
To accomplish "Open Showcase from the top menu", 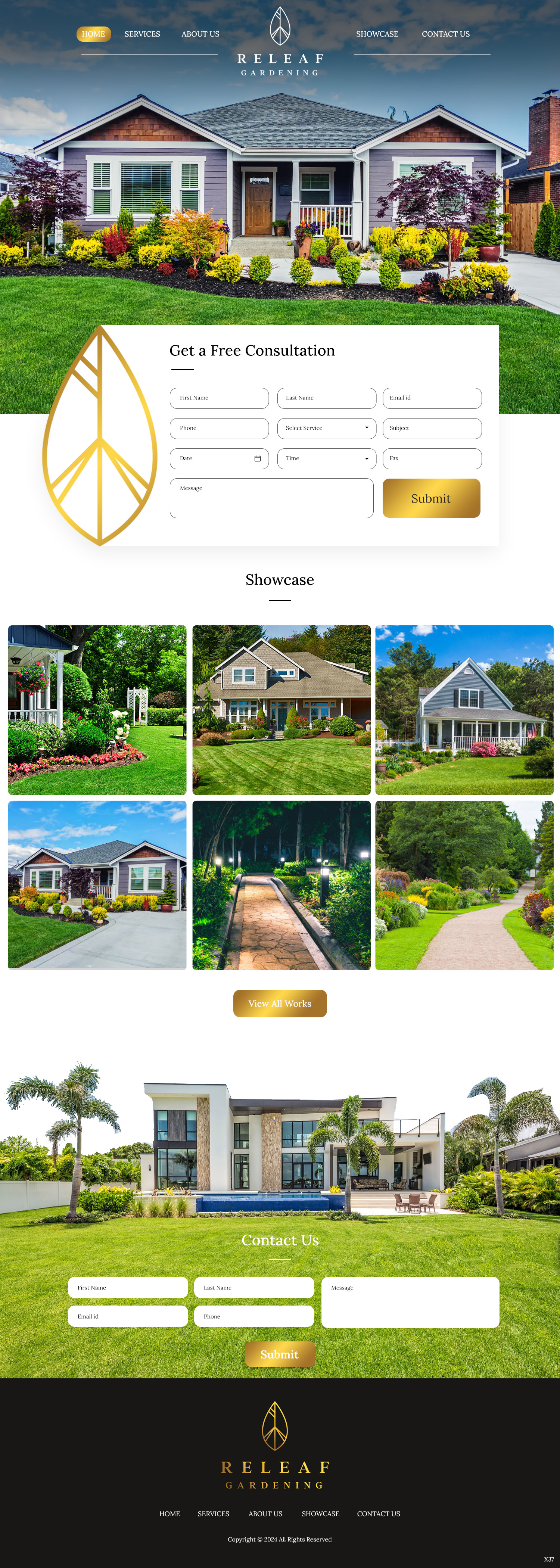I will tap(377, 34).
